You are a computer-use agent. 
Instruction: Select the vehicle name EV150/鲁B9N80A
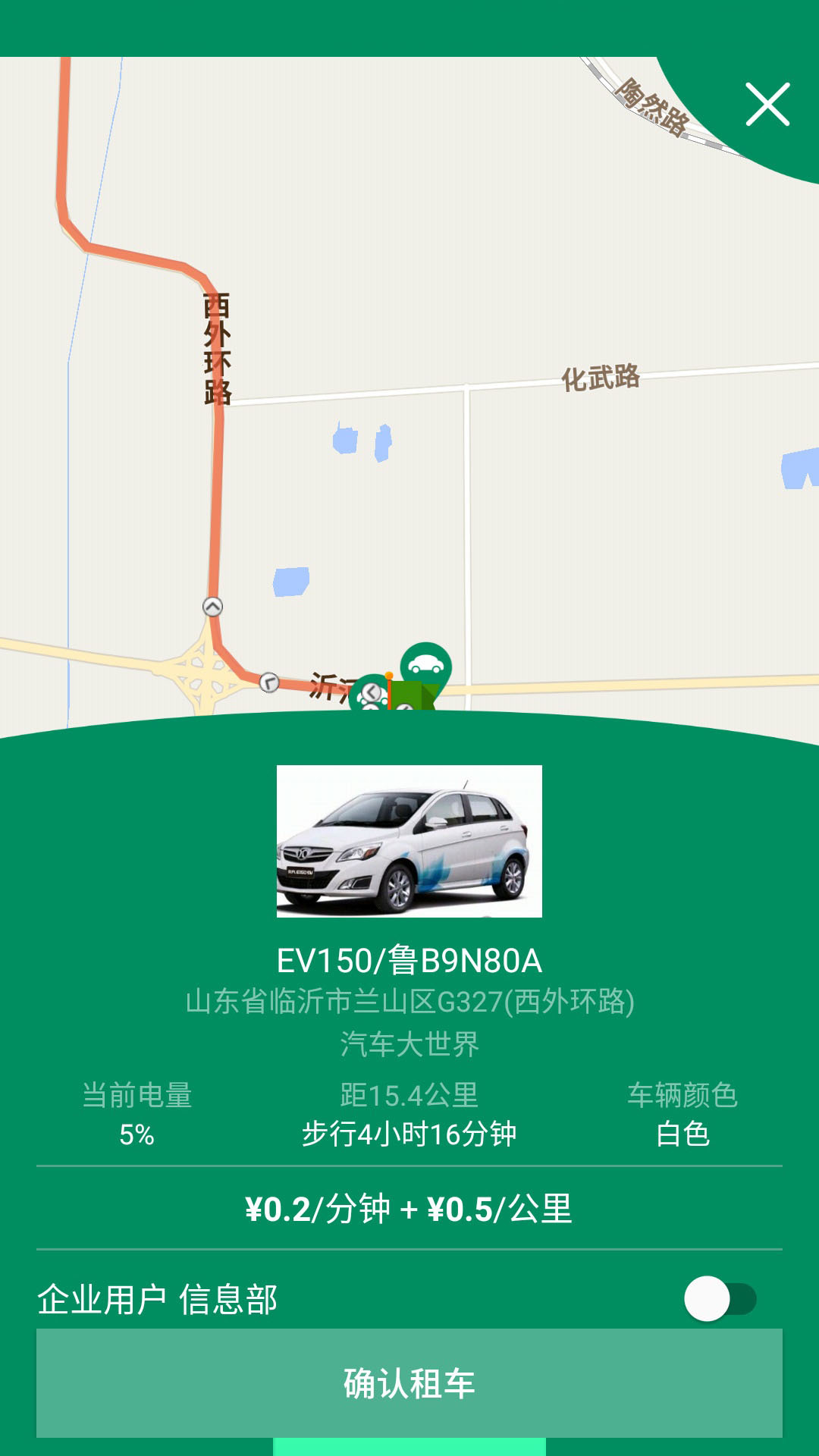[x=409, y=960]
